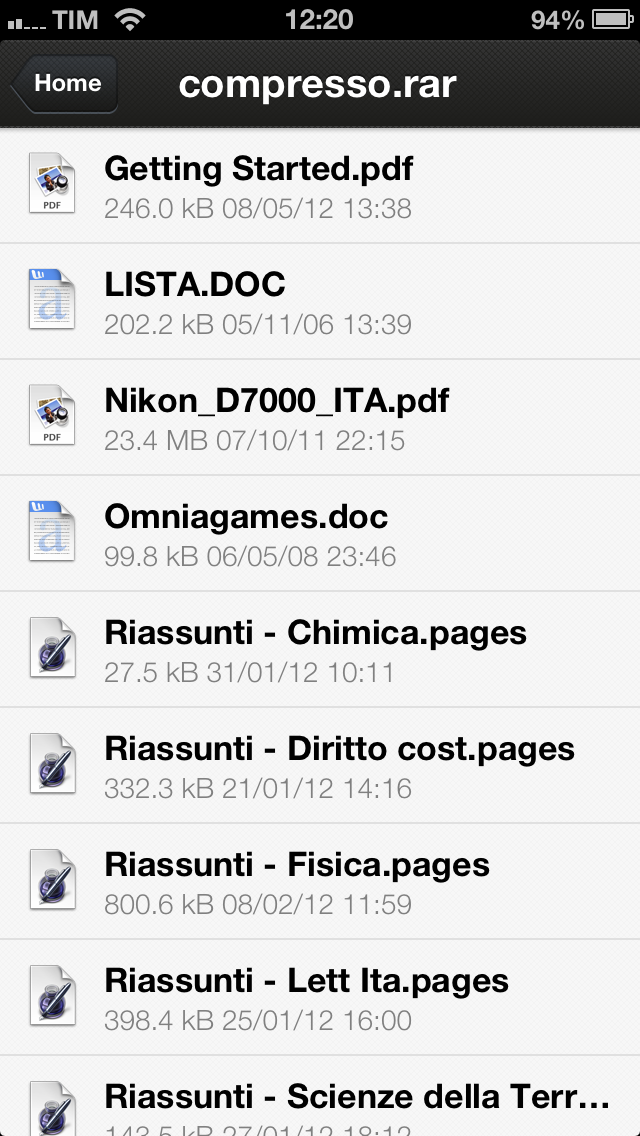
Task: View Riassunti - Diritto cost.pages
Action: (320, 765)
